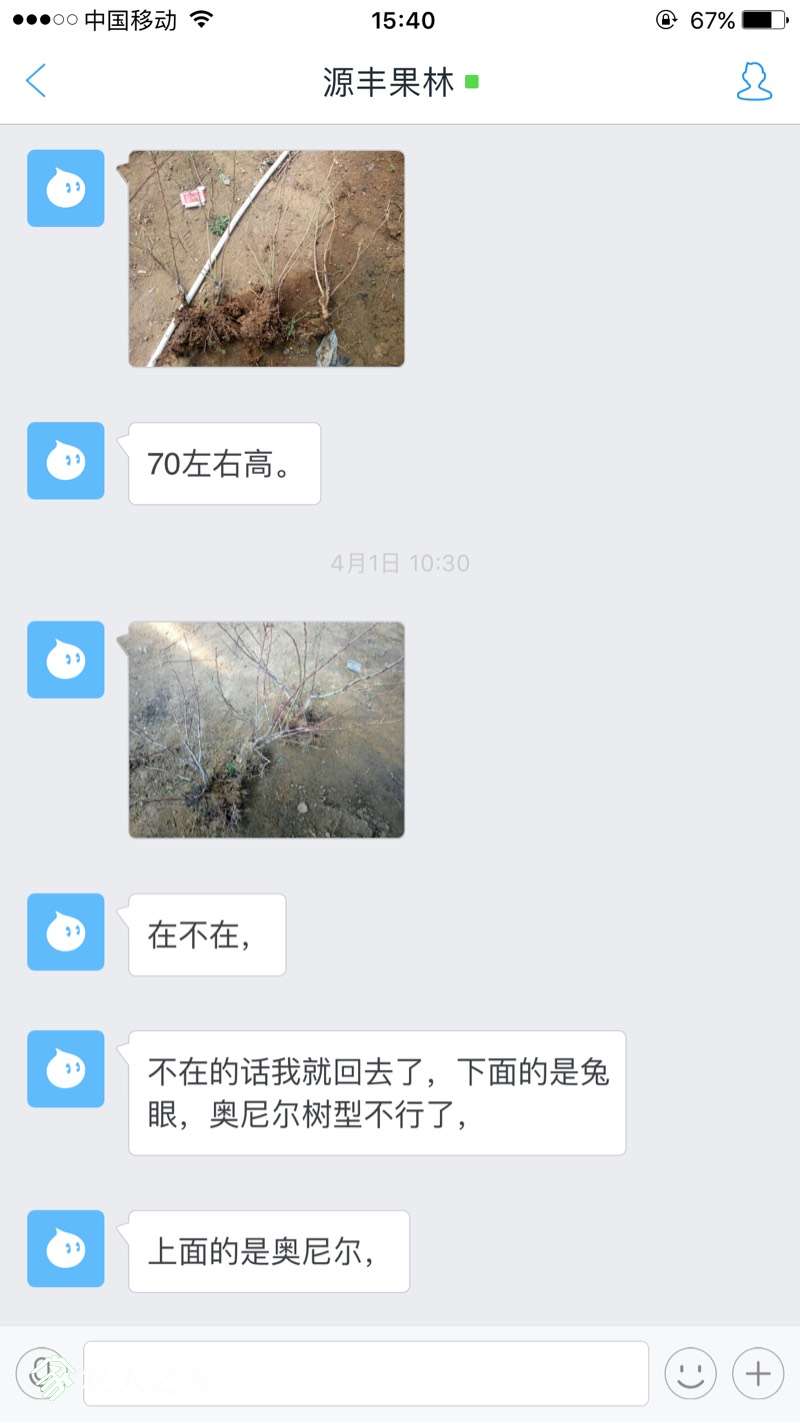Open the emoji picker
The width and height of the screenshot is (800, 1423).
tap(691, 1373)
